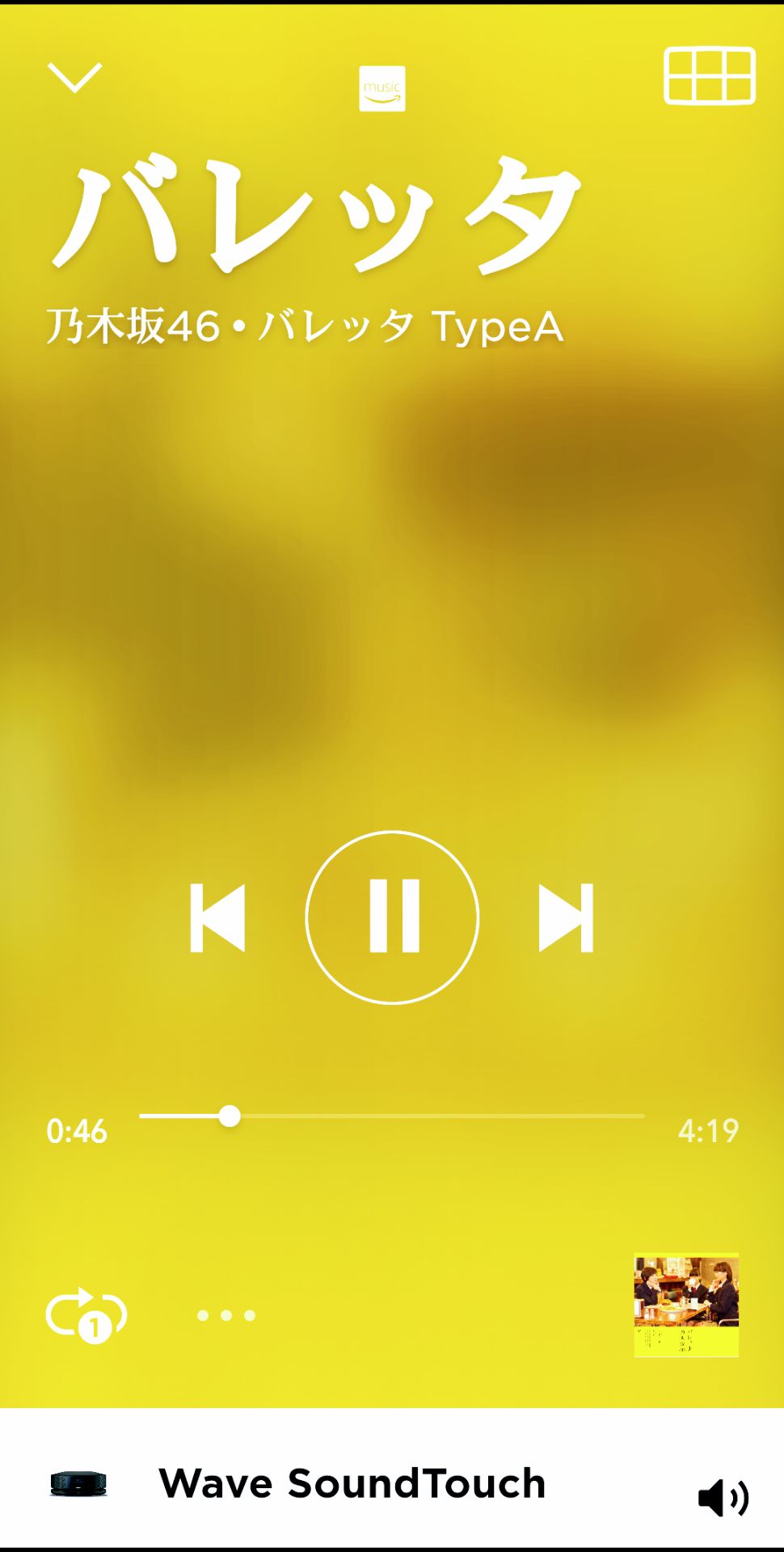Open the album artwork thumbnail

click(686, 1305)
